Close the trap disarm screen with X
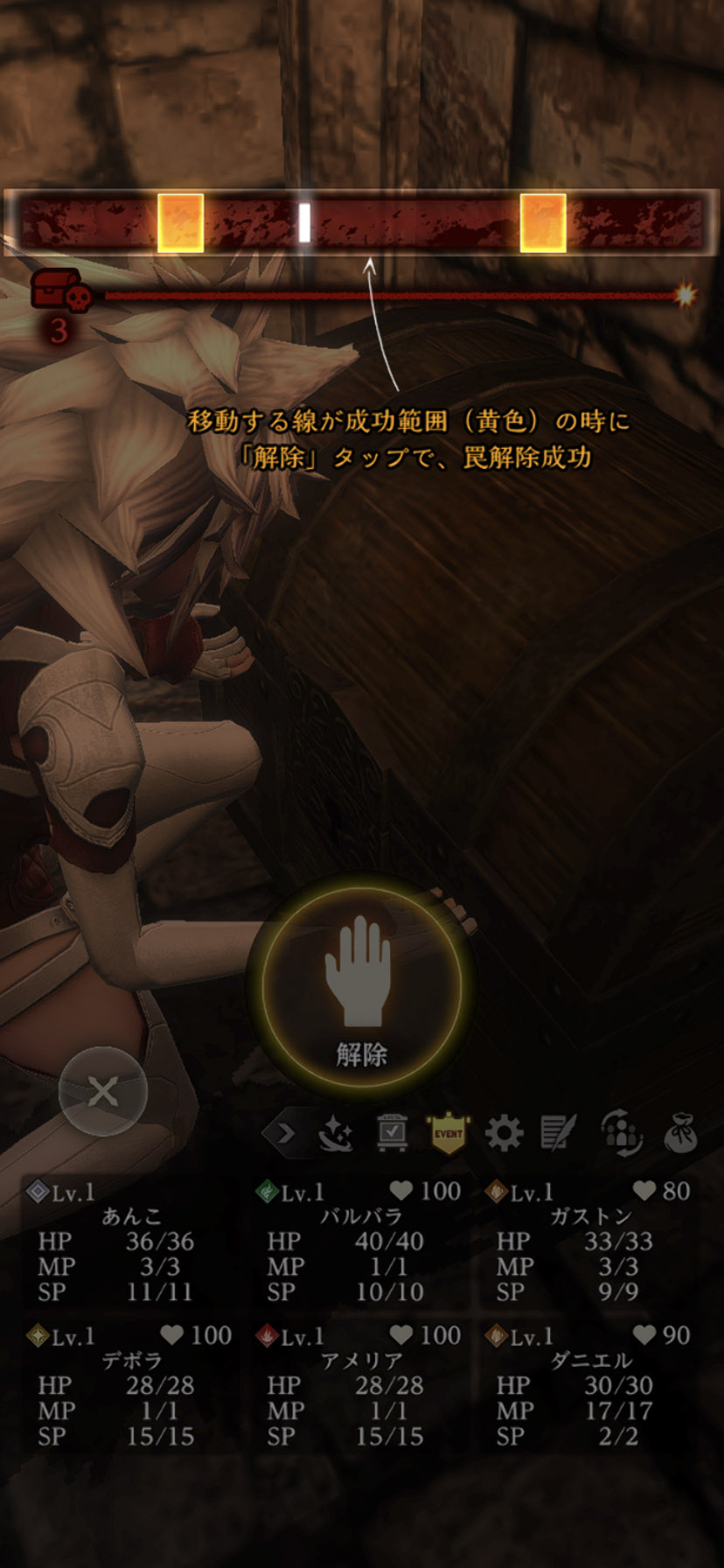Viewport: 724px width, 1568px height. (x=103, y=1091)
